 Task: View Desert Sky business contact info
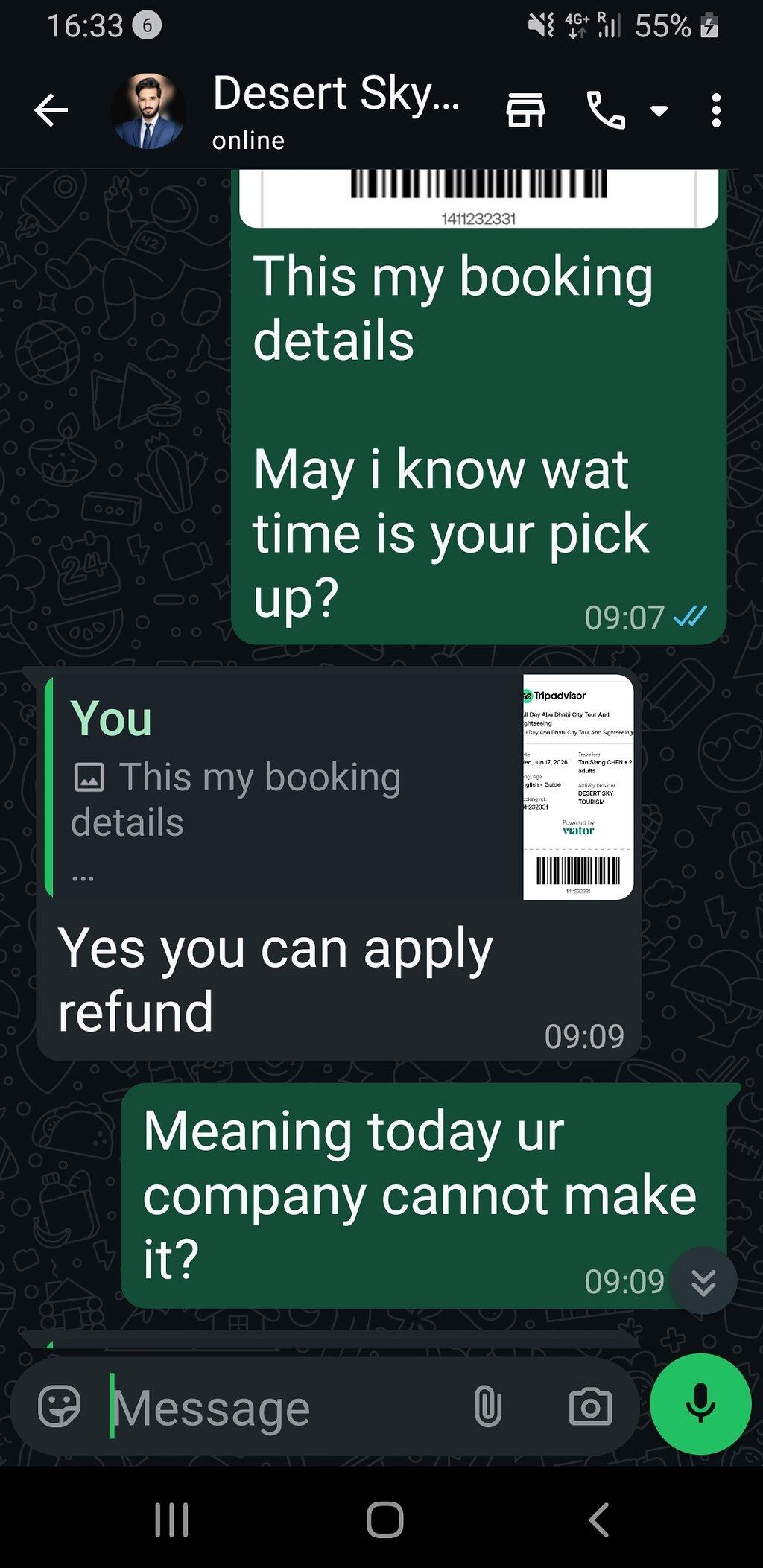[x=336, y=111]
